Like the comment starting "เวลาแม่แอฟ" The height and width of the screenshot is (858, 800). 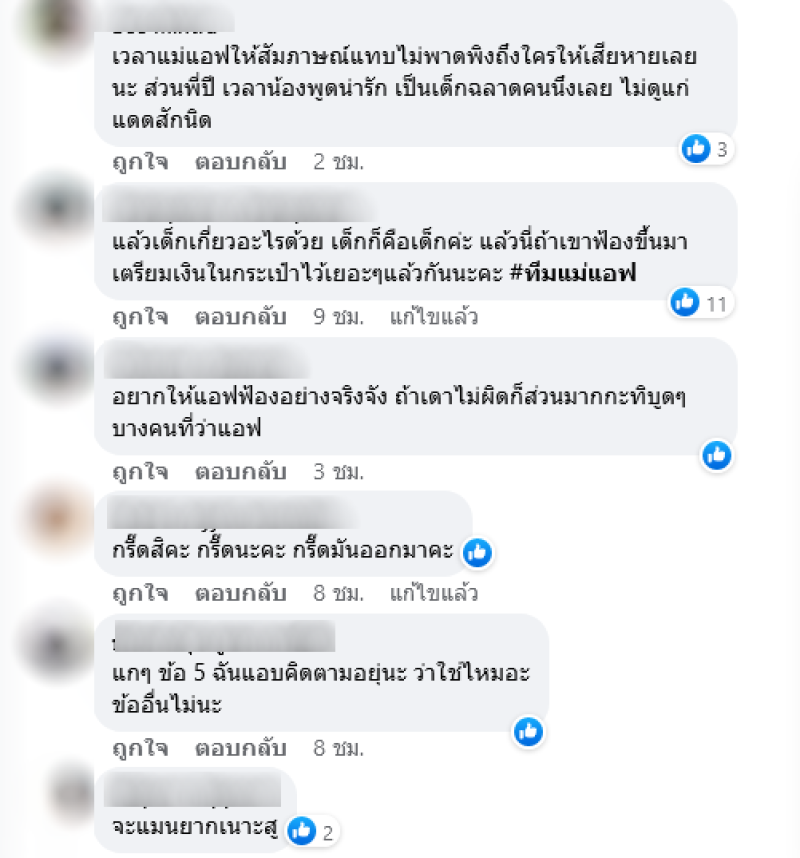click(x=140, y=161)
